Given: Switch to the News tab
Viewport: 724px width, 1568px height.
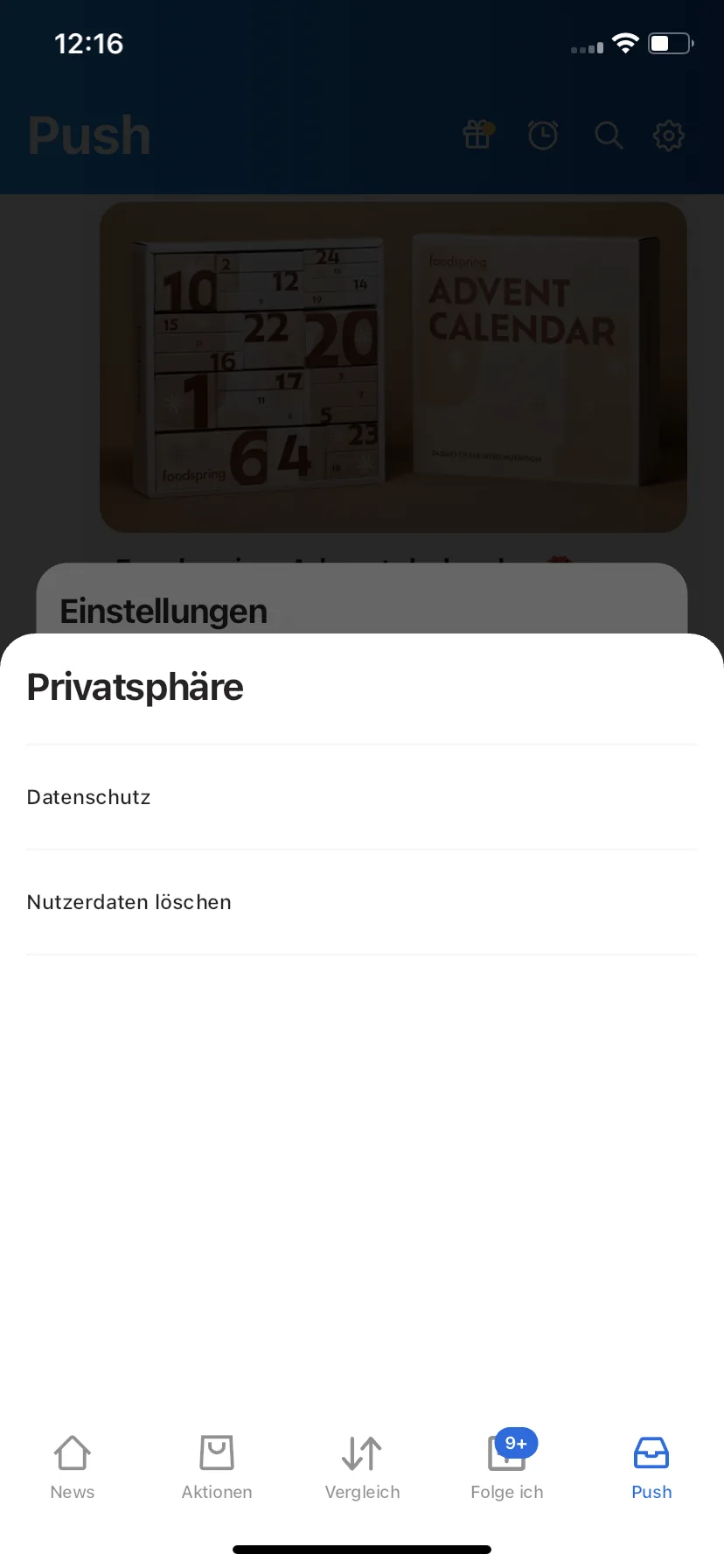Looking at the screenshot, I should [73, 1467].
